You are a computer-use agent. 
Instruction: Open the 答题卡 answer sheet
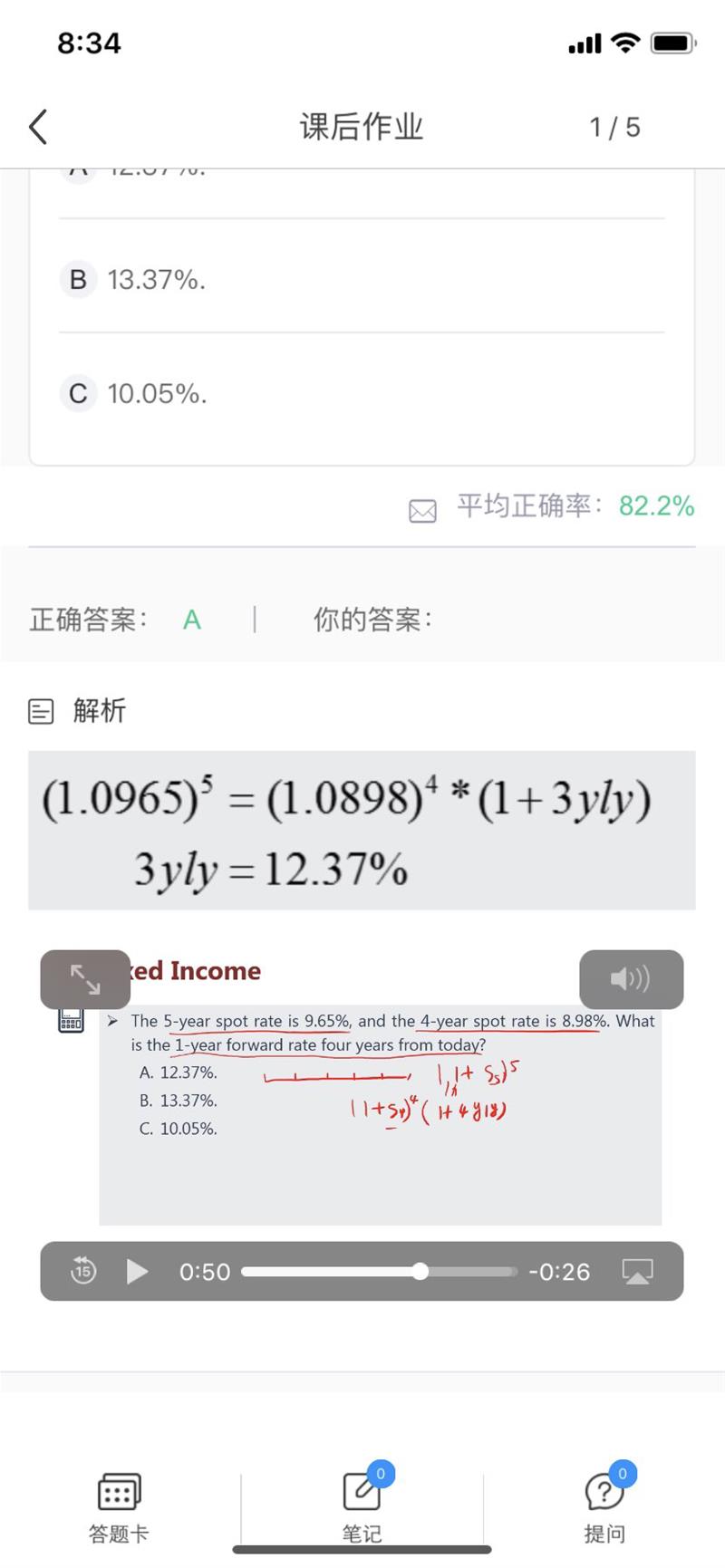click(x=119, y=1505)
